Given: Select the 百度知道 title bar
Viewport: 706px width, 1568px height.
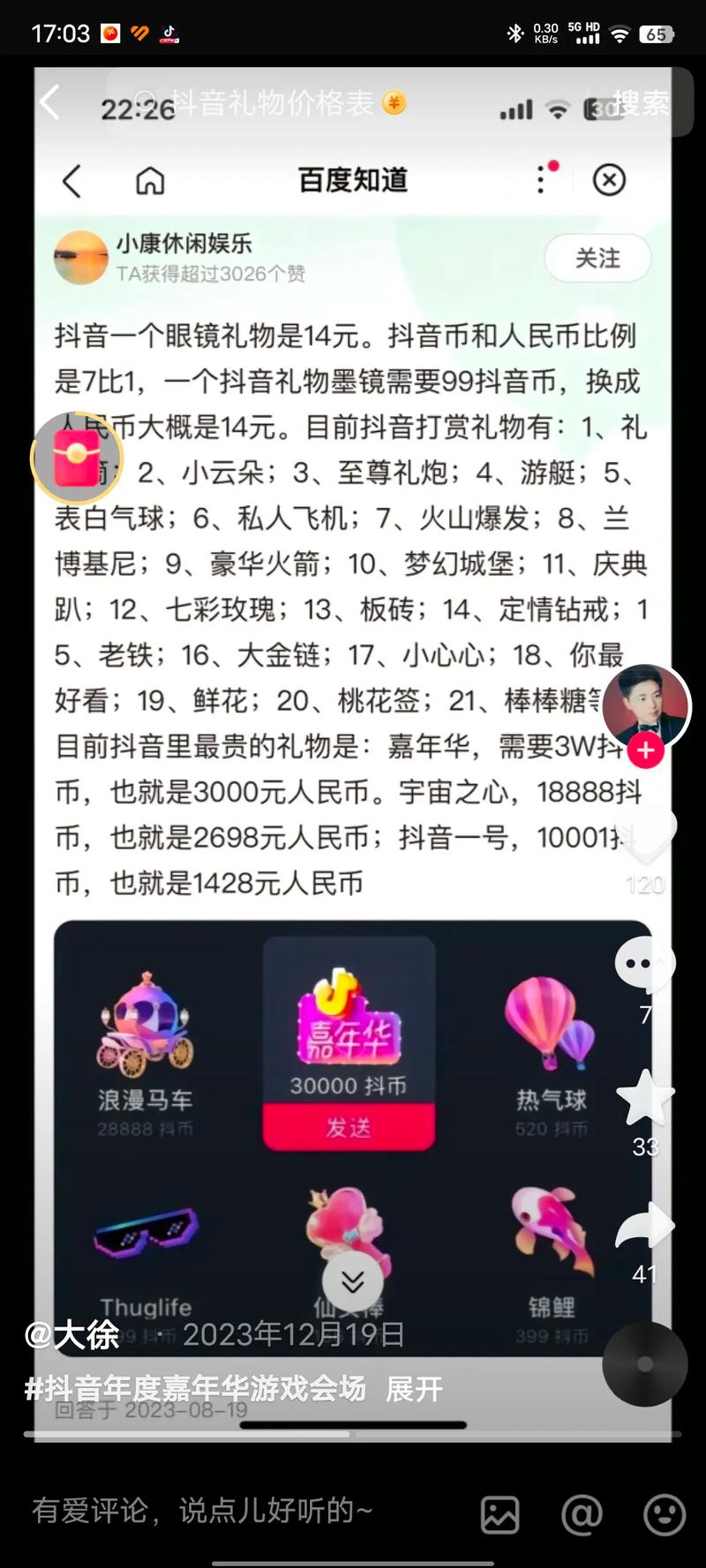Looking at the screenshot, I should (x=353, y=180).
